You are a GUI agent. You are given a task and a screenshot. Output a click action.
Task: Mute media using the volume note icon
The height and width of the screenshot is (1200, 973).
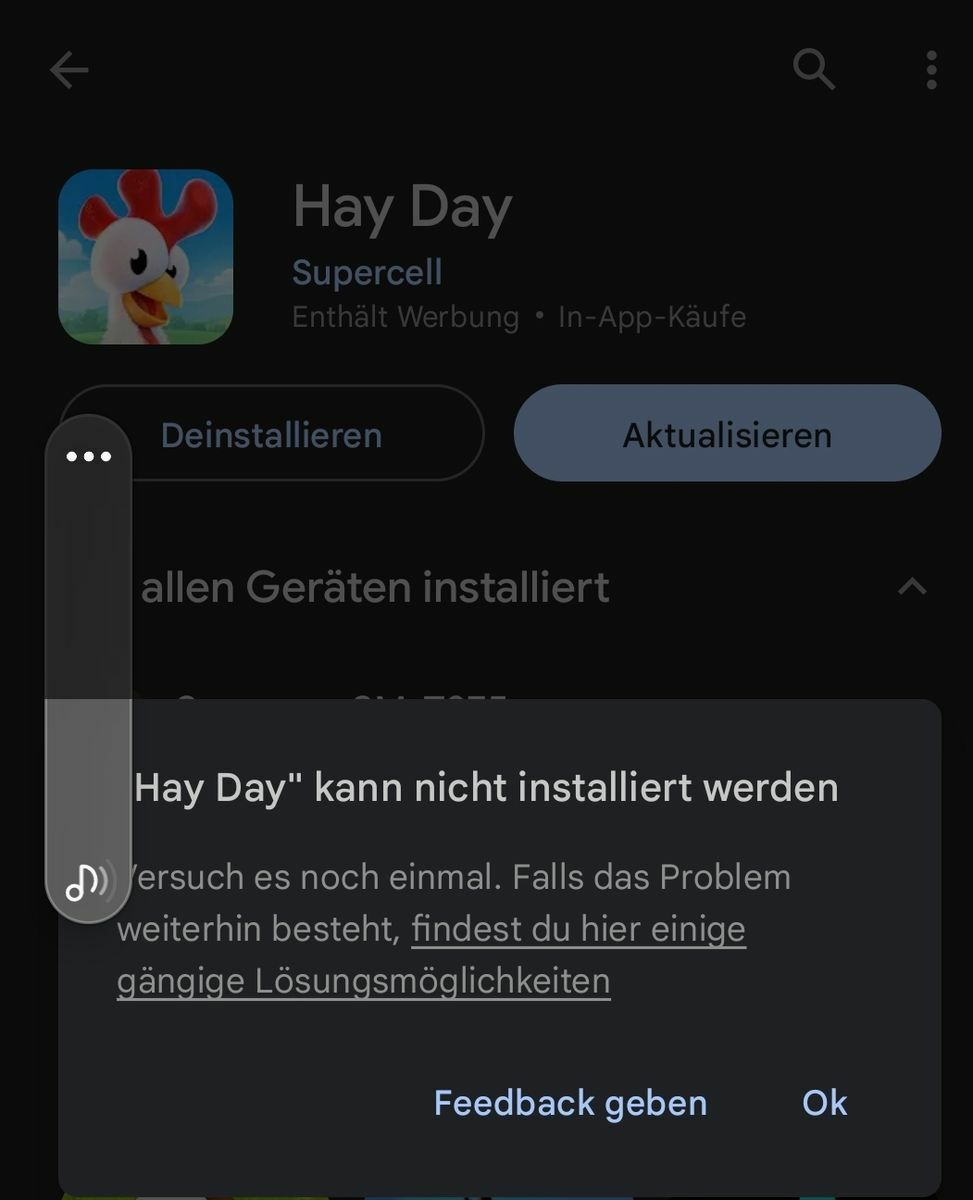pos(88,881)
